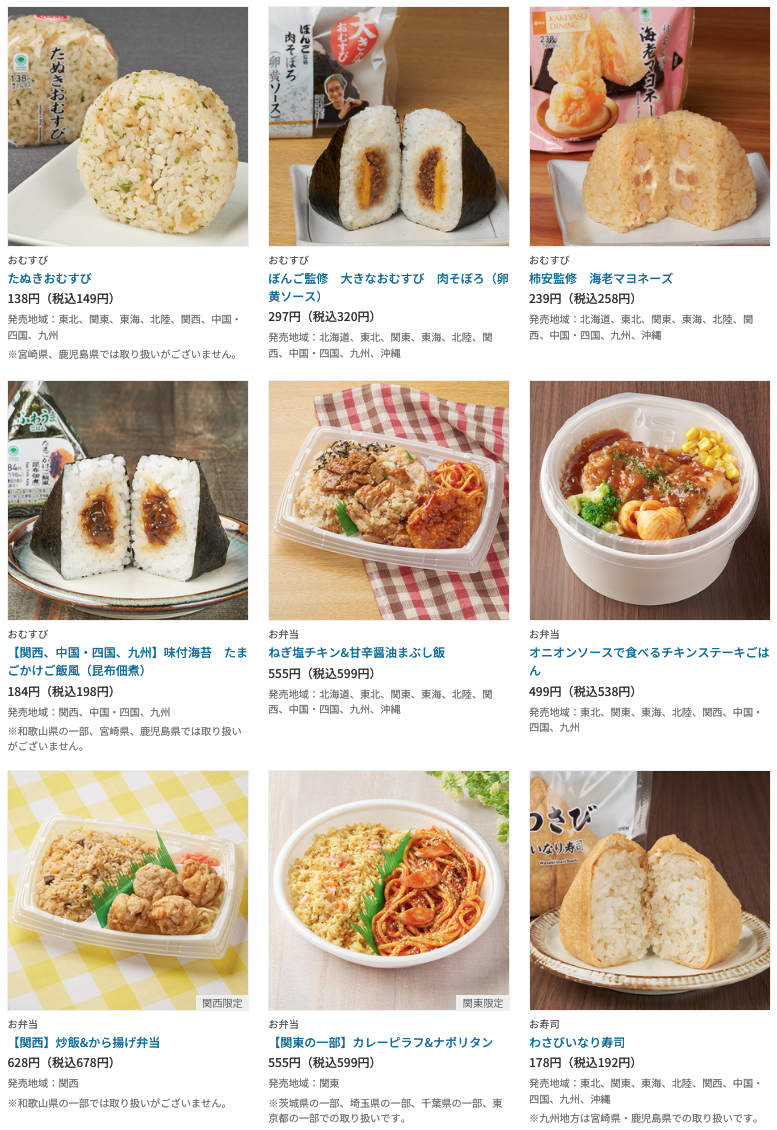Viewport: 777px width, 1130px height.
Task: Tap the チキンステーキごはん bowl image
Action: pos(649,500)
